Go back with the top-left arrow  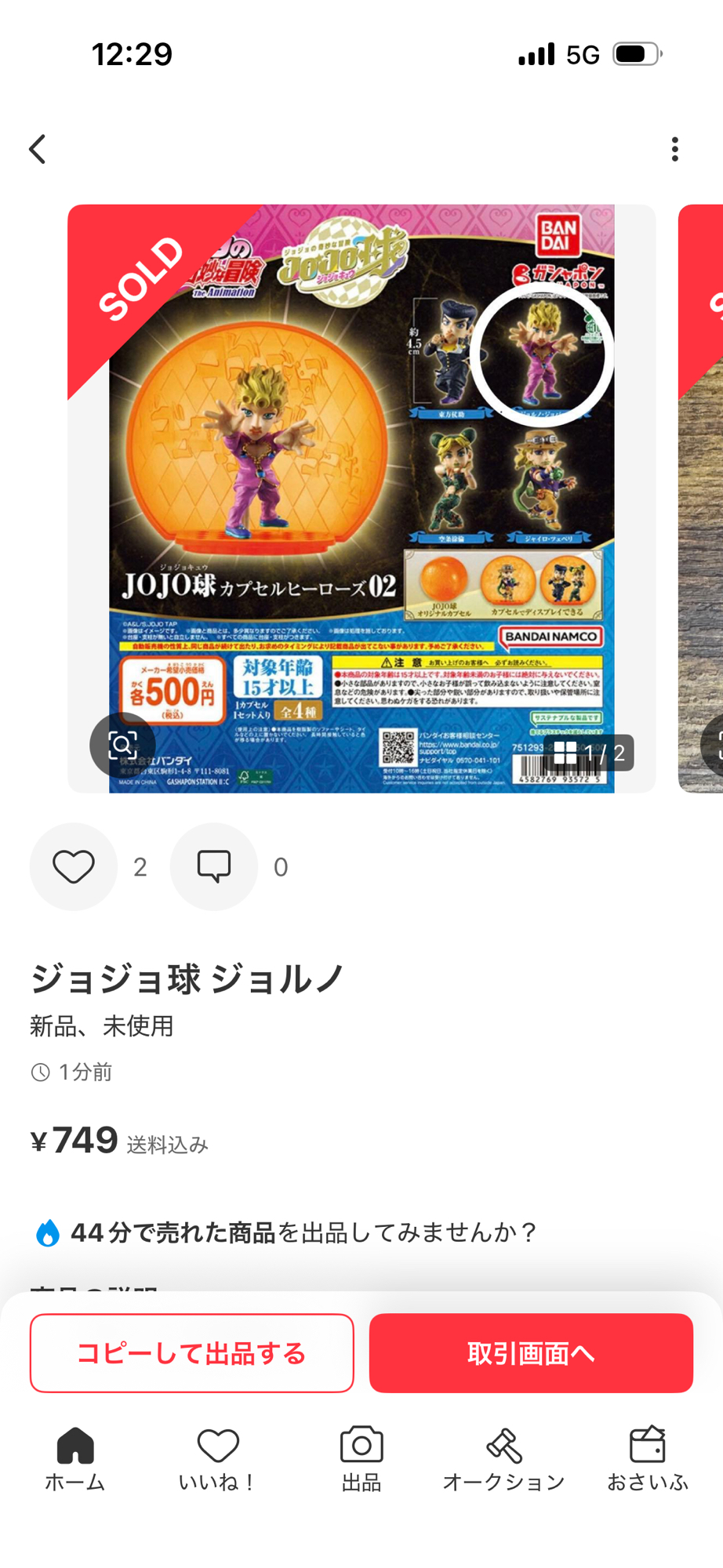pos(38,149)
